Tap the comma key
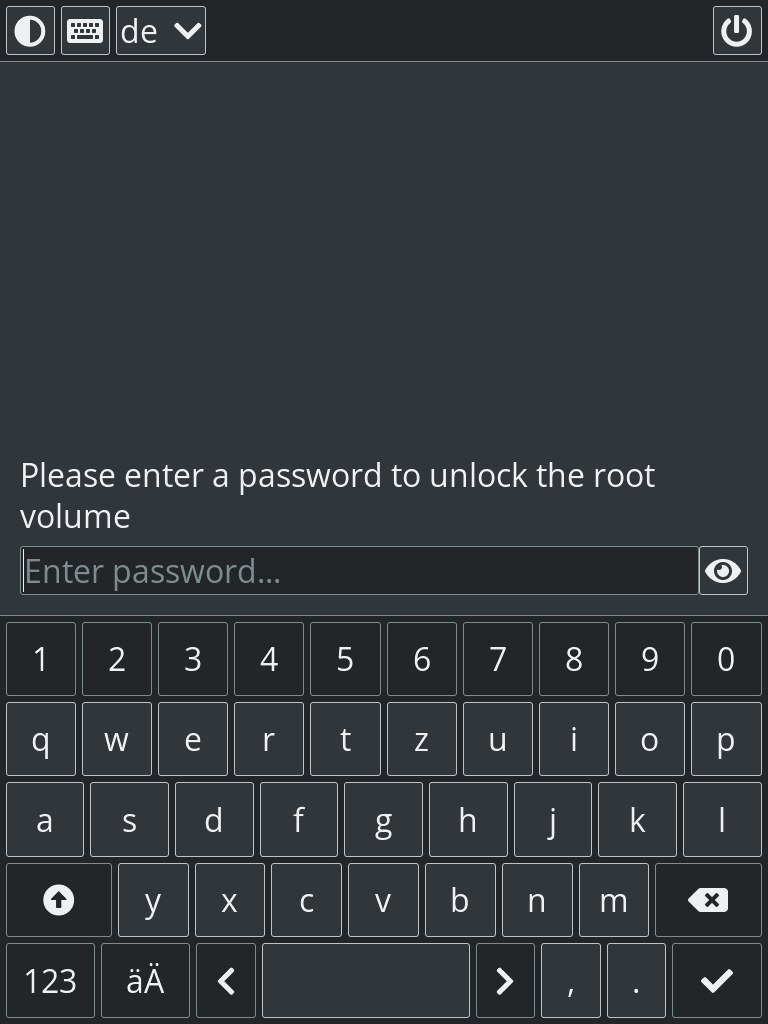768x1024 pixels. click(x=571, y=981)
